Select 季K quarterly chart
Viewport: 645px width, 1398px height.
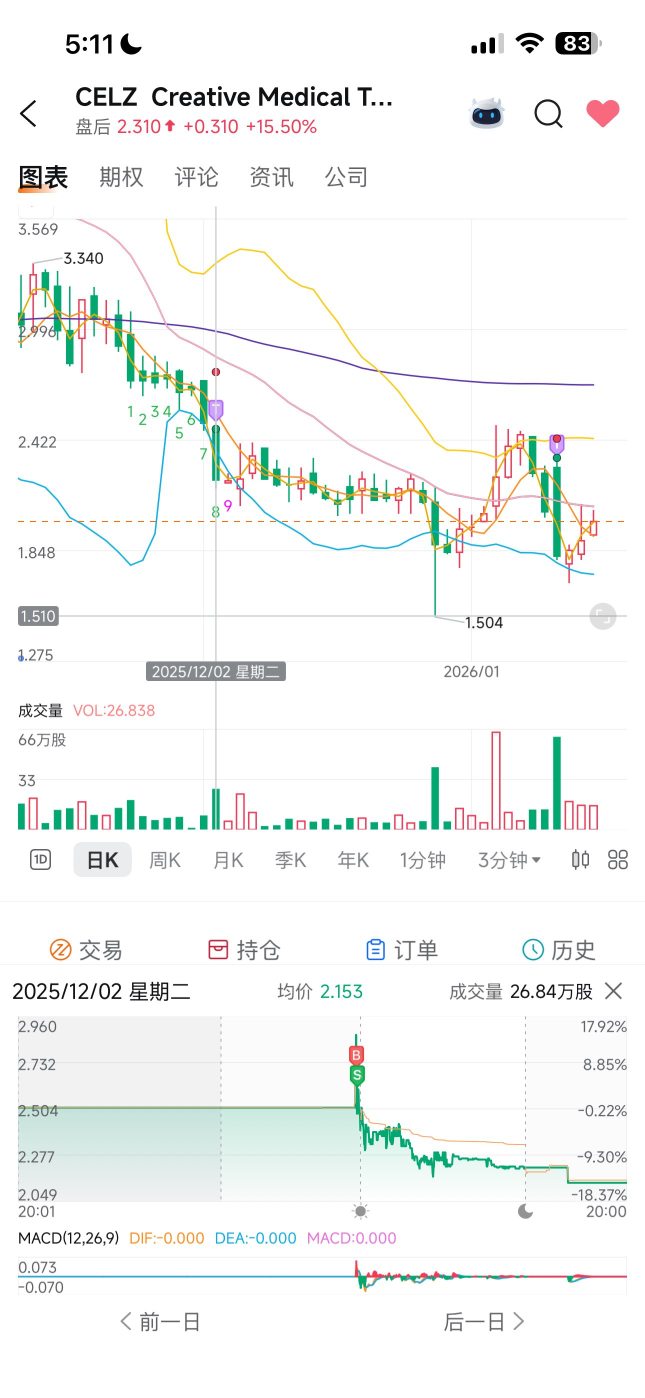coord(291,860)
